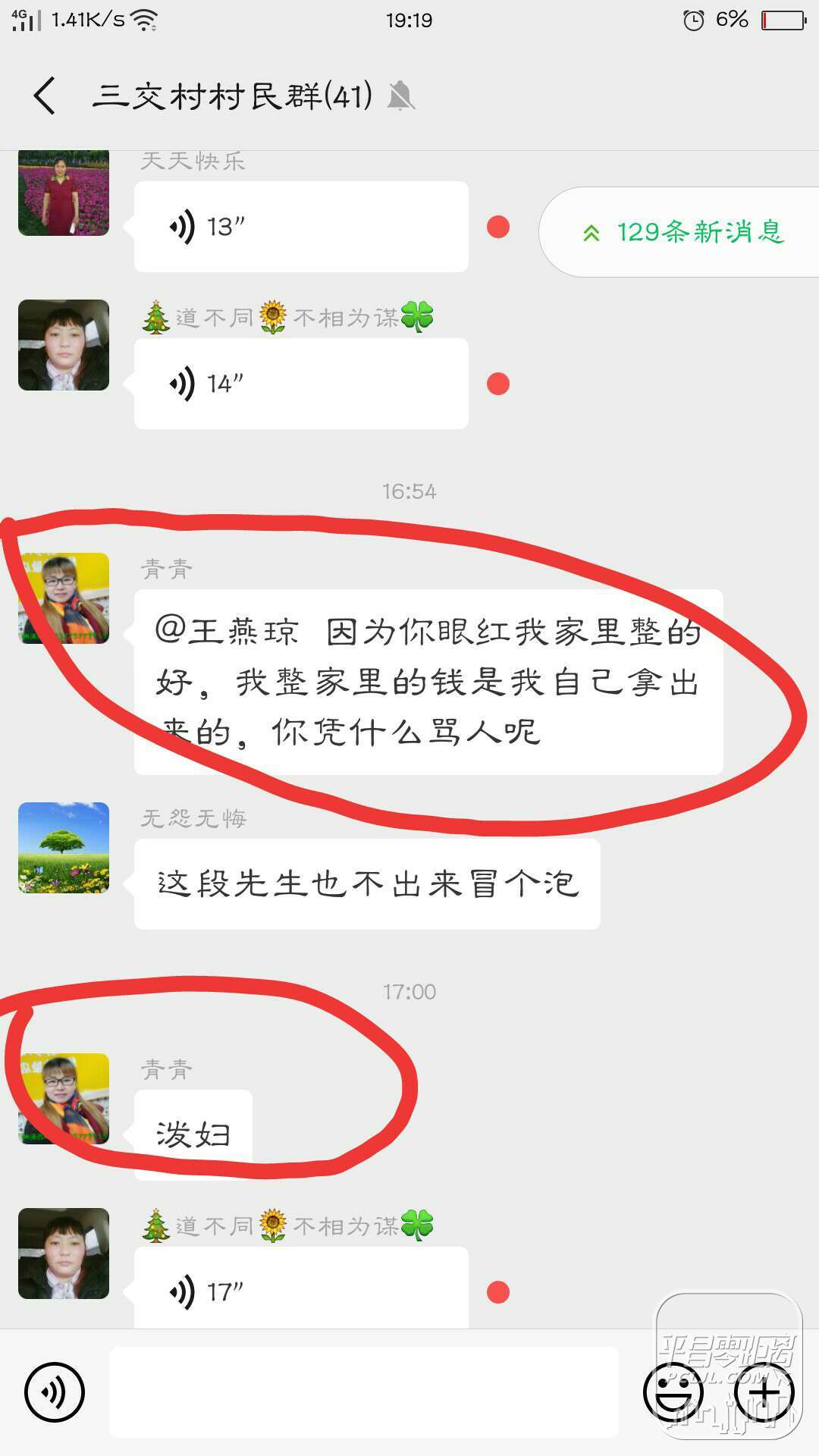
Task: Play the 17-second voice message
Action: pos(300,1291)
